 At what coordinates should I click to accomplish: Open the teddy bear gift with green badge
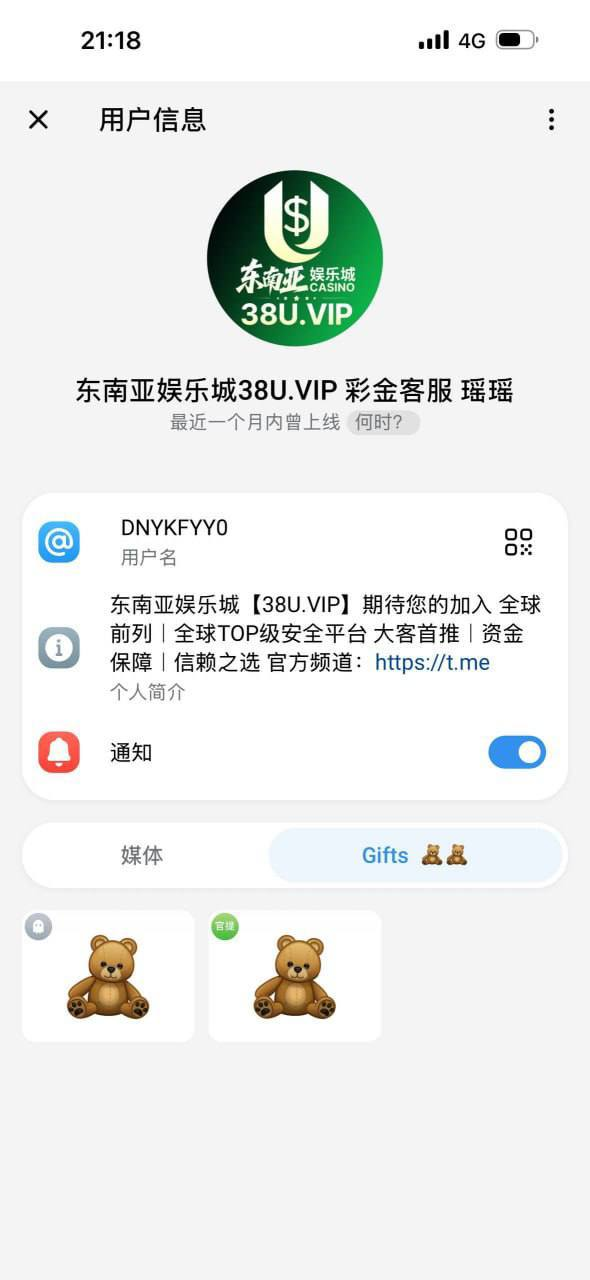pyautogui.click(x=295, y=976)
